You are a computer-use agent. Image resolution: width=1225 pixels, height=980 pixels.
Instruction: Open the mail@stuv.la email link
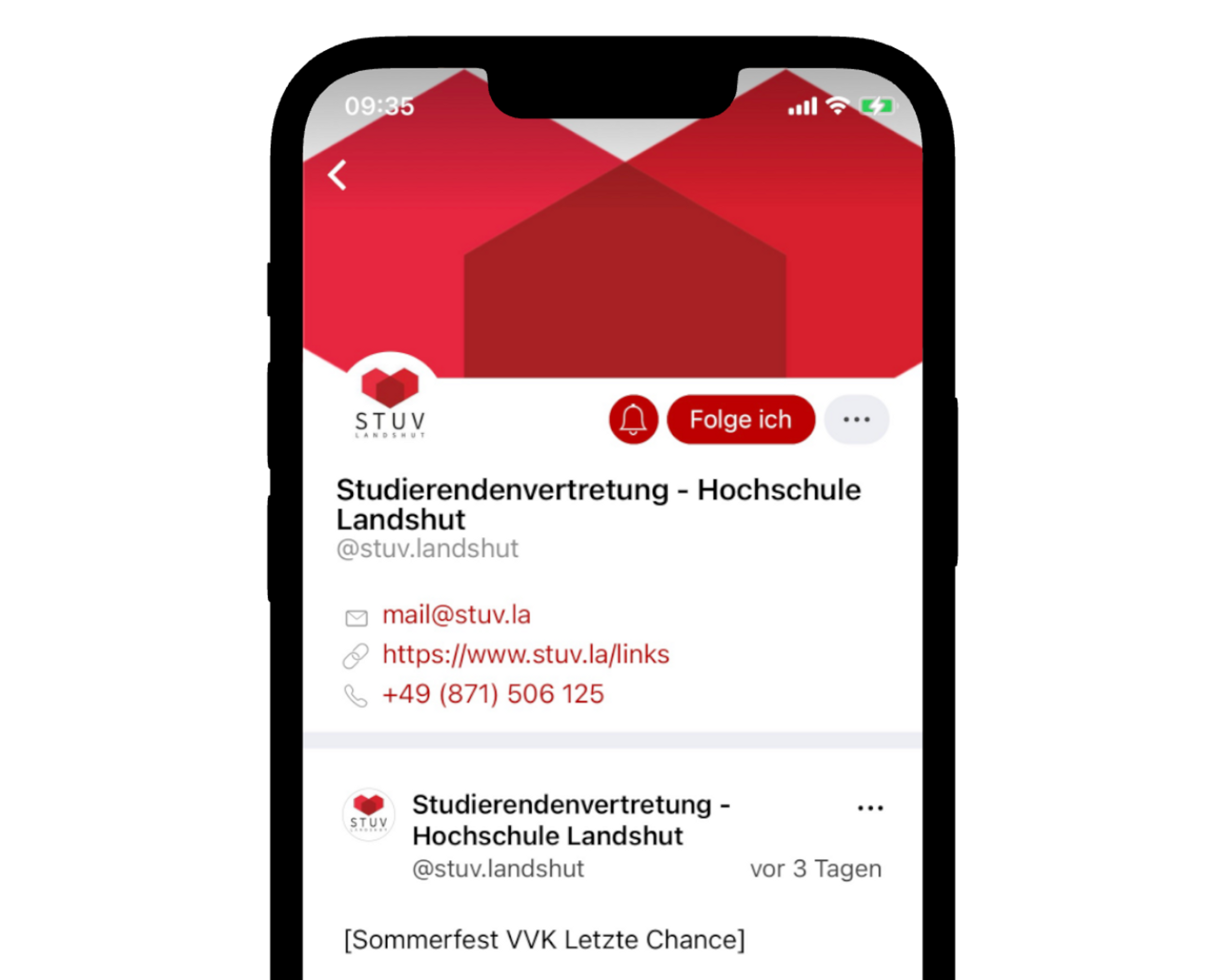coord(456,615)
